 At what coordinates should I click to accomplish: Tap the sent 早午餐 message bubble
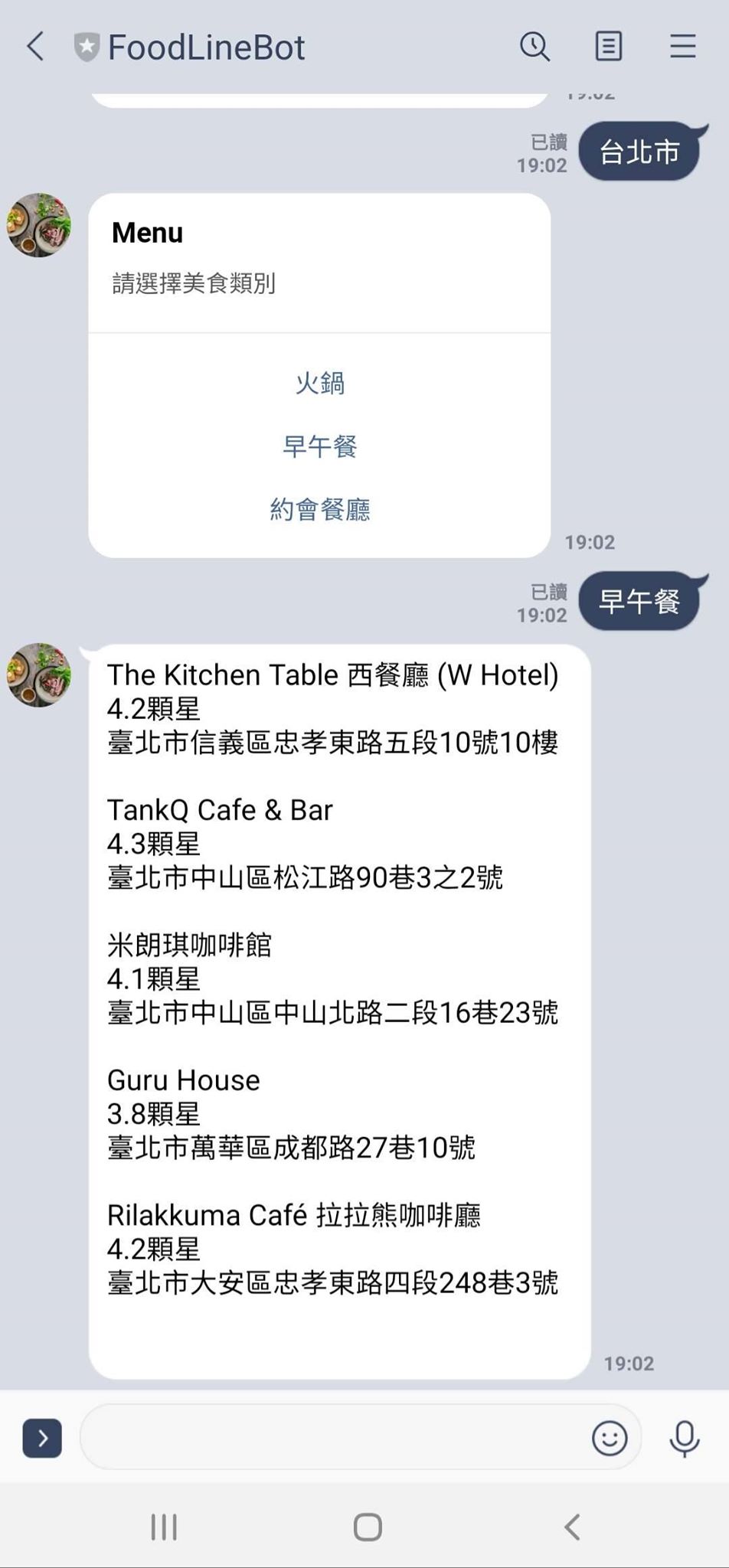(x=640, y=602)
